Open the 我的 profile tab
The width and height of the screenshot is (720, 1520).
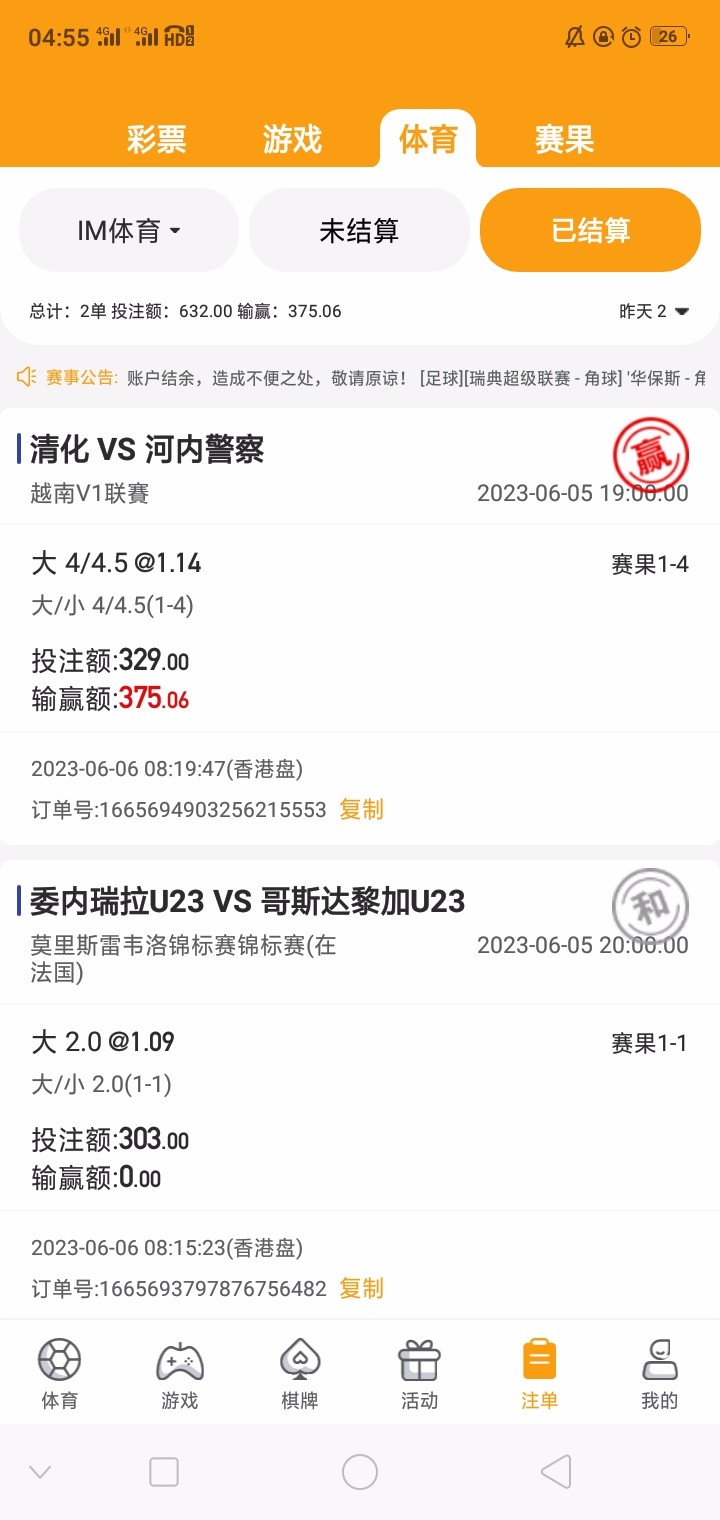point(659,1375)
